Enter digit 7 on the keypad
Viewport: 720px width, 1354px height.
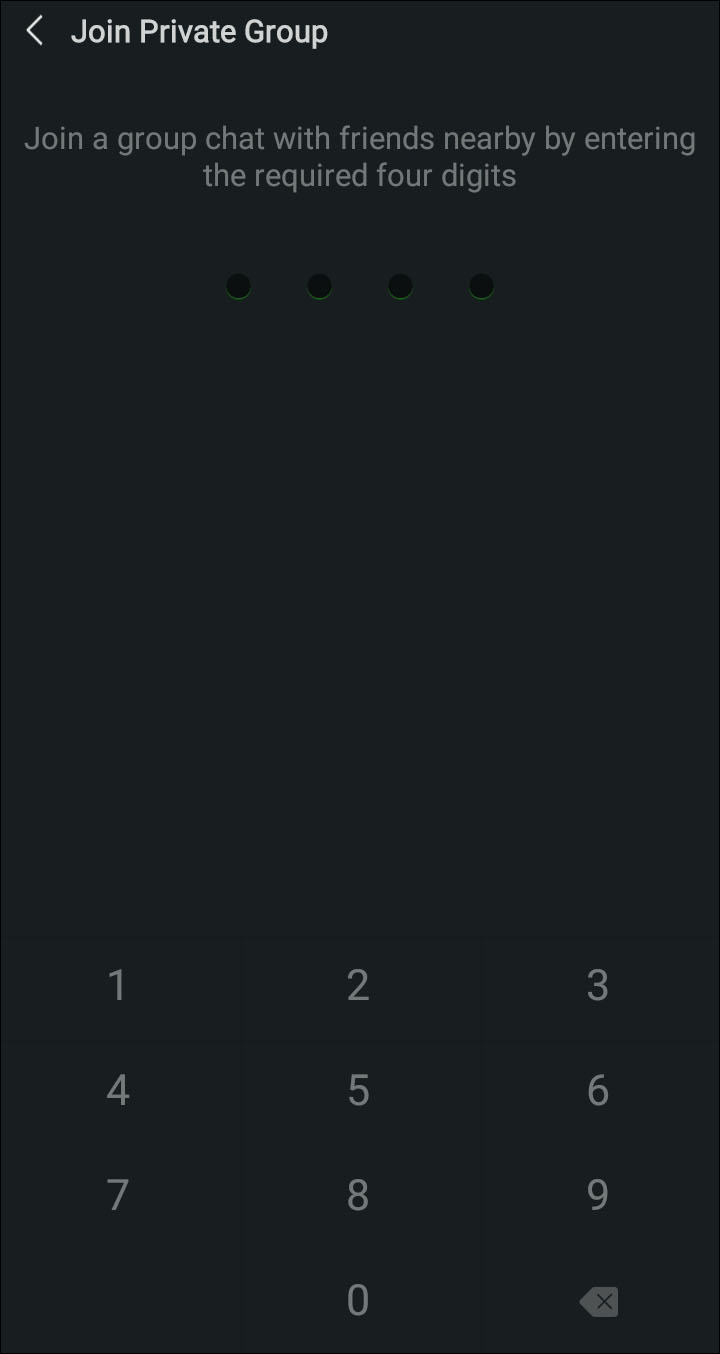(x=118, y=1196)
